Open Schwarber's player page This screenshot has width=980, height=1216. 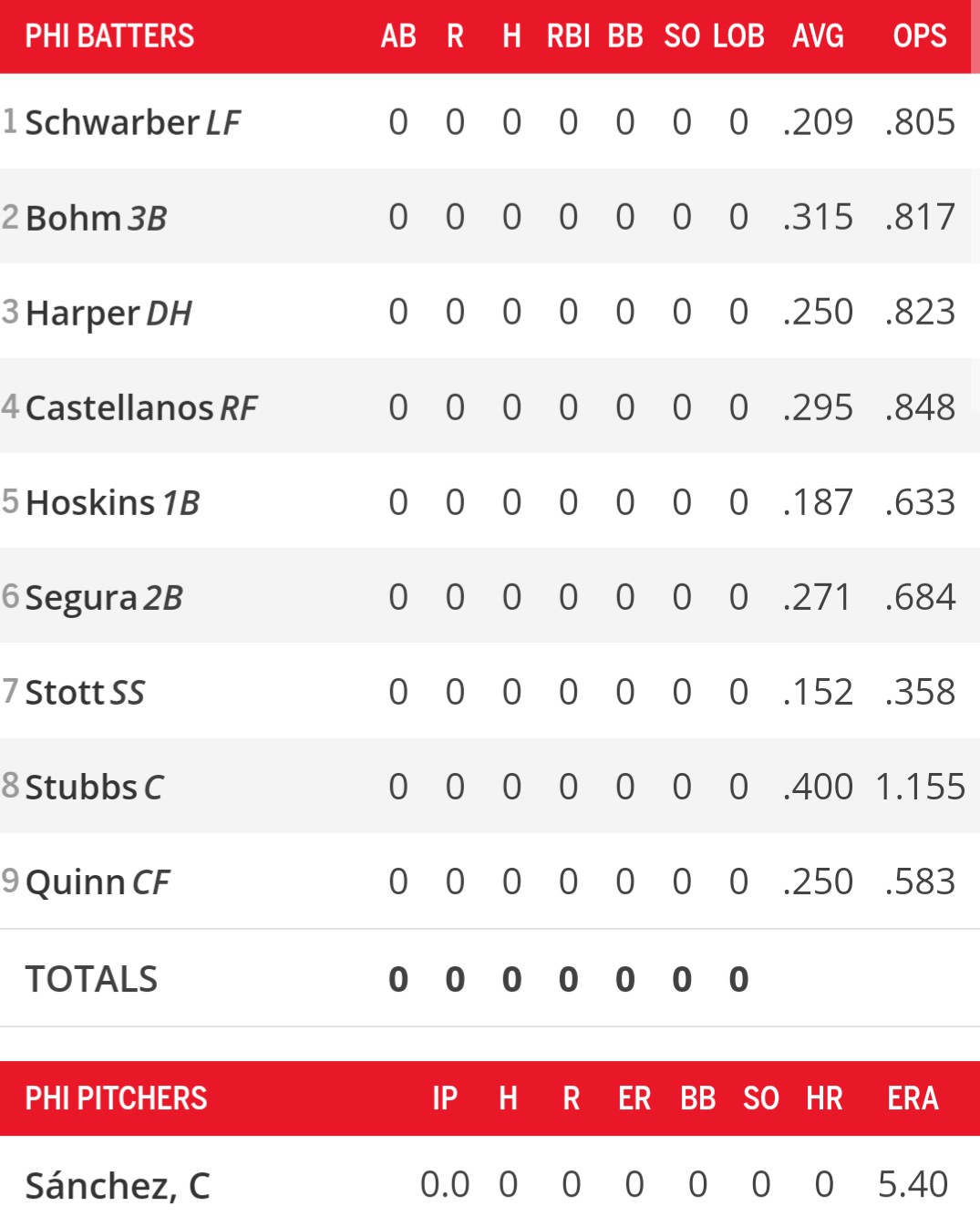click(x=111, y=122)
